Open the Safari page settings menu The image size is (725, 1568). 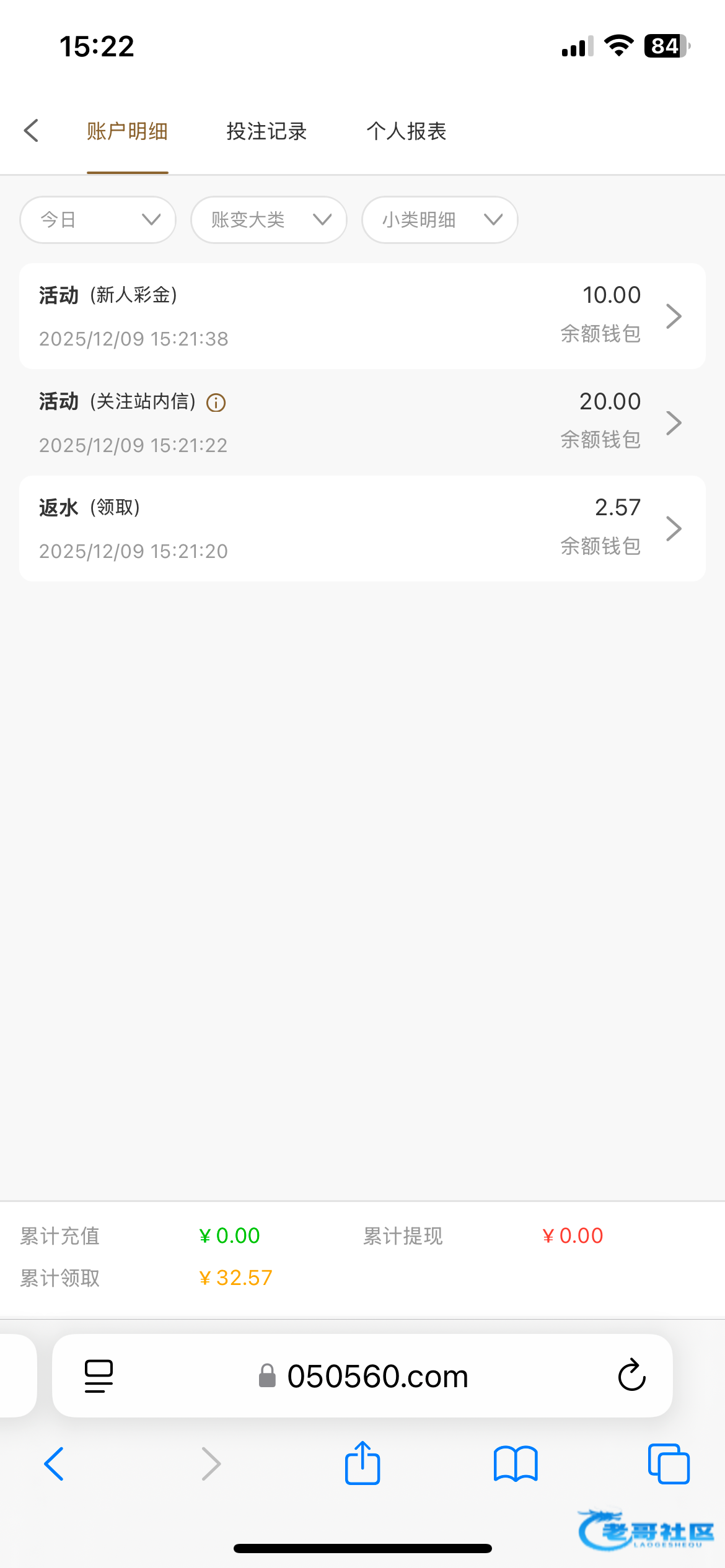click(99, 1376)
